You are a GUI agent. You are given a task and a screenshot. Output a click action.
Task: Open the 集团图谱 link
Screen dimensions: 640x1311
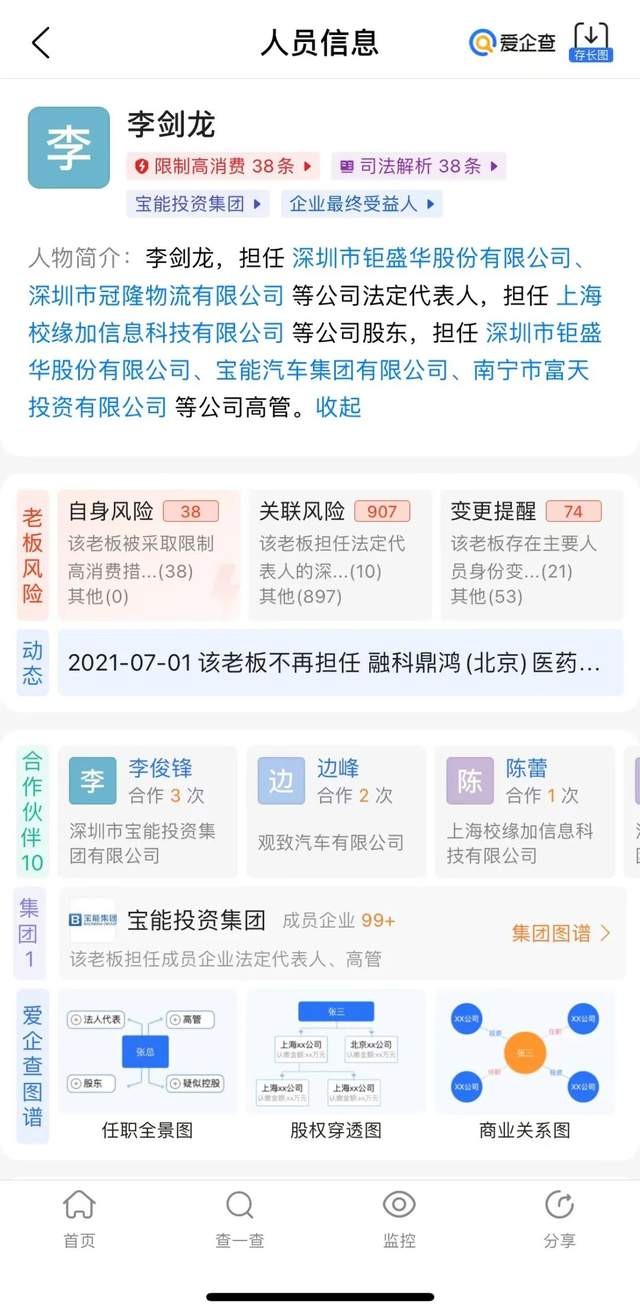(560, 933)
